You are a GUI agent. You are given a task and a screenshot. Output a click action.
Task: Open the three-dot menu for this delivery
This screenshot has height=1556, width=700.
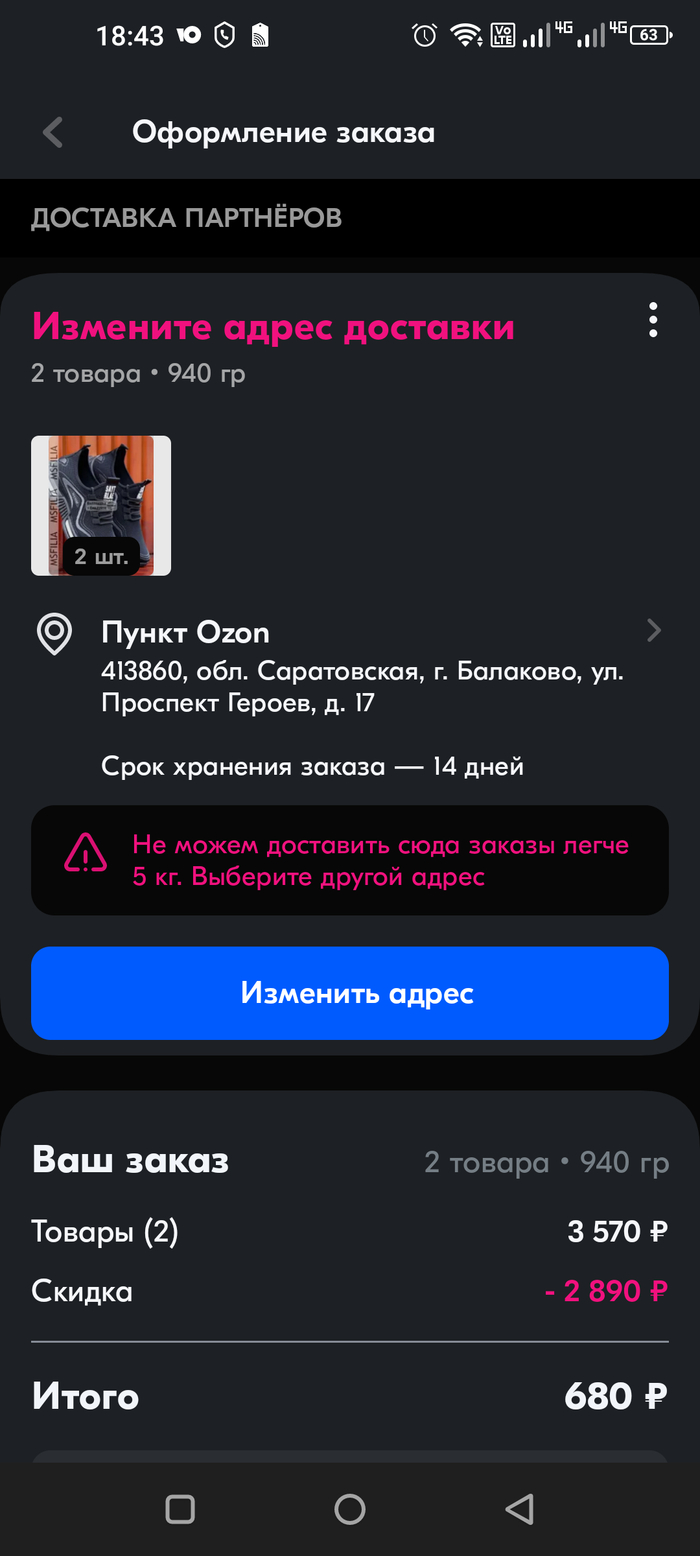tap(653, 320)
